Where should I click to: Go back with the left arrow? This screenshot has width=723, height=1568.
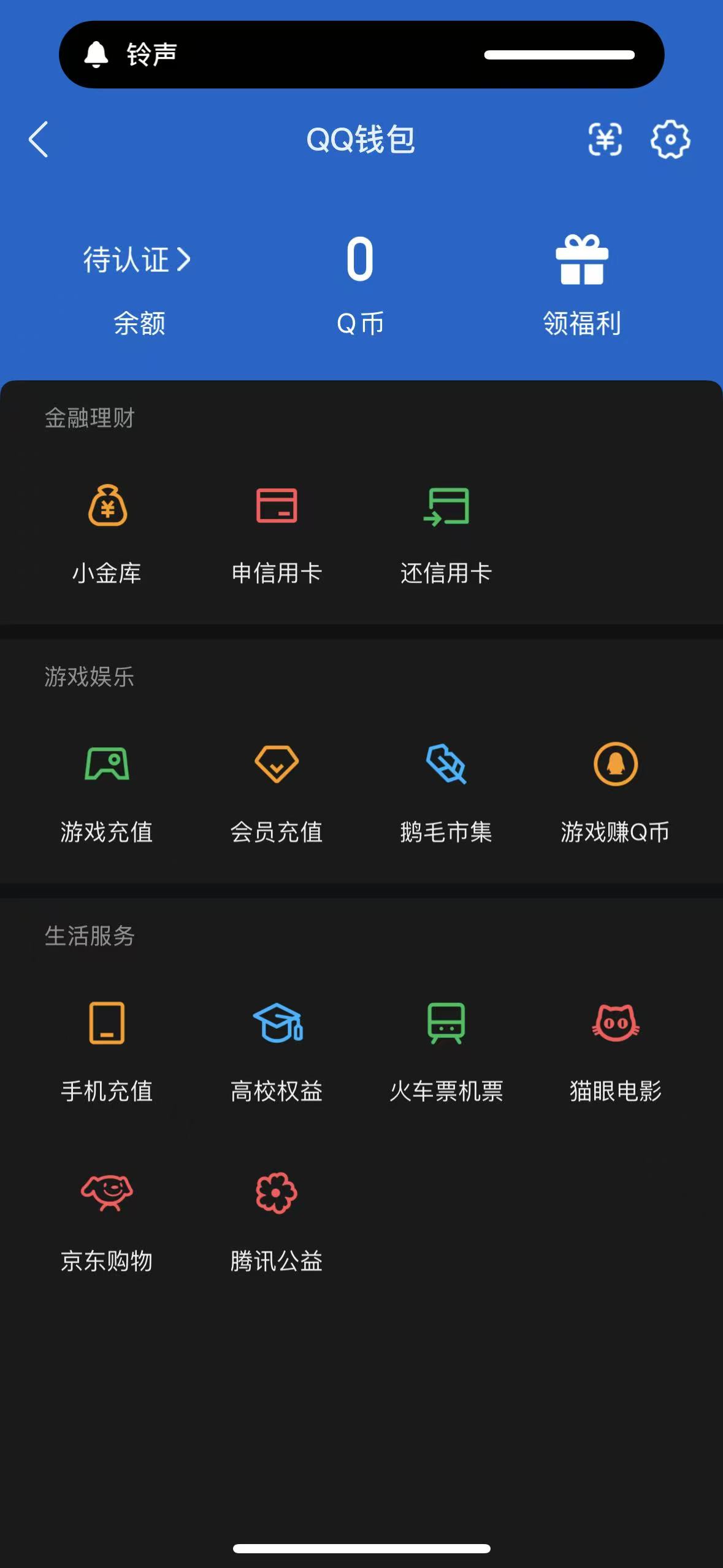coord(38,140)
